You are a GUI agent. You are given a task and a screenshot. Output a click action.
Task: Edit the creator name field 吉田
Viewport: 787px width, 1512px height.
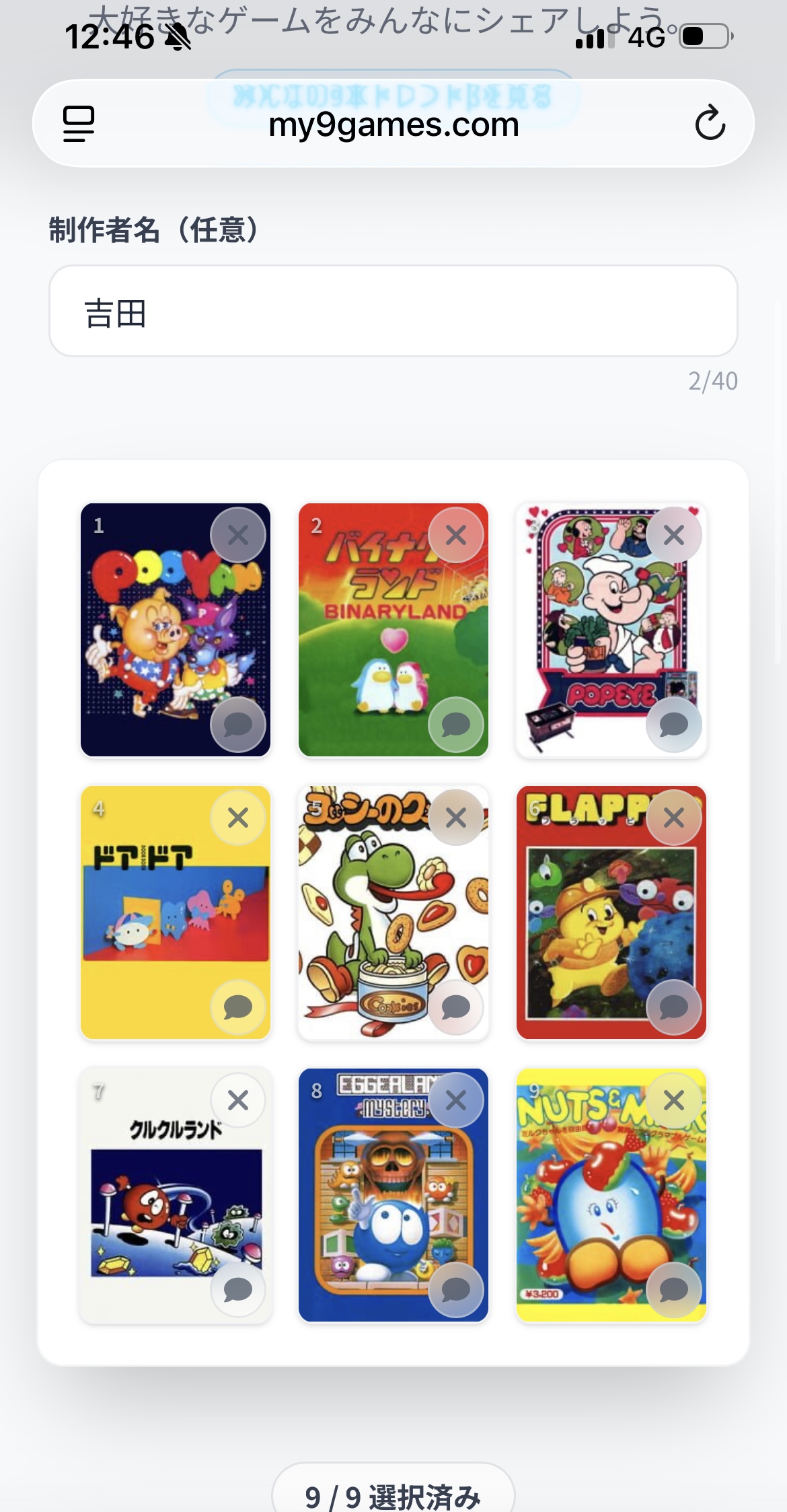pos(394,312)
